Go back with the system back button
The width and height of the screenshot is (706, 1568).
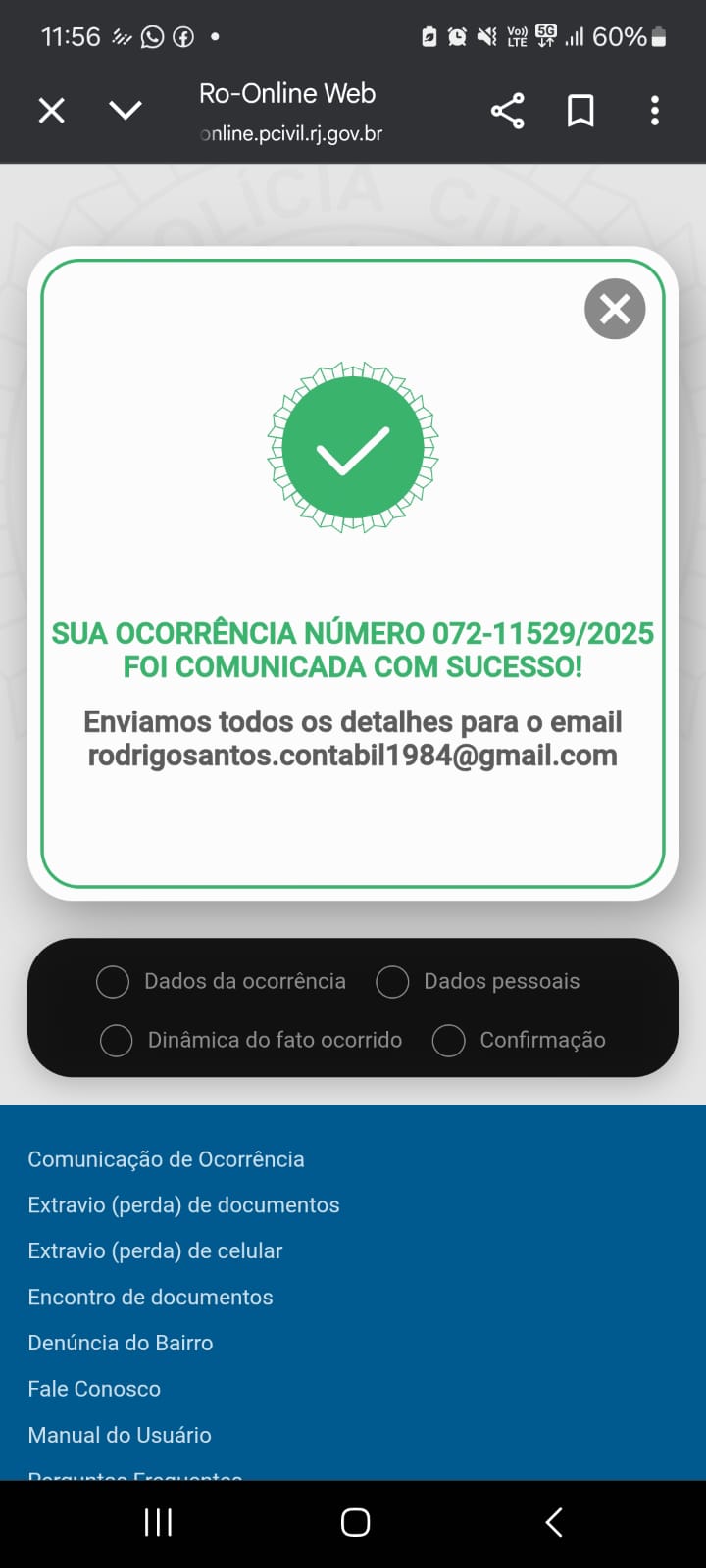[554, 1522]
